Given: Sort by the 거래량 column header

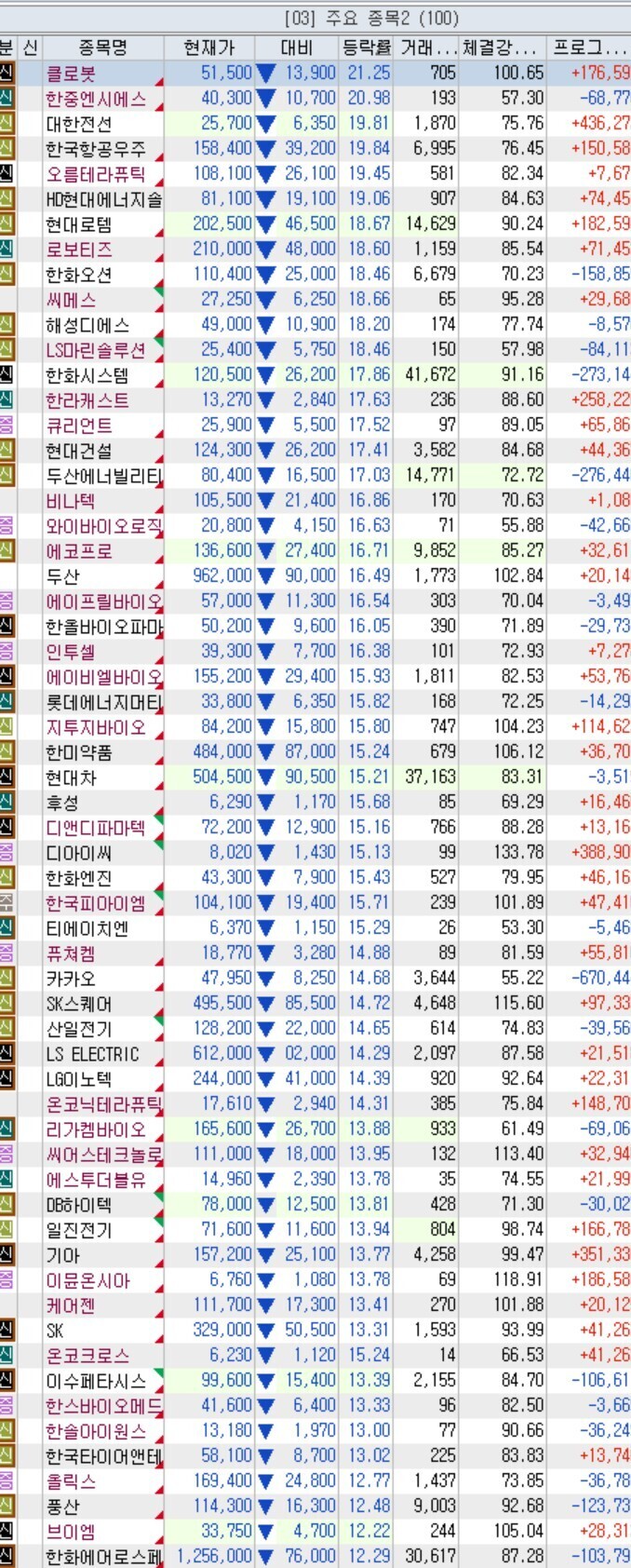Looking at the screenshot, I should (x=427, y=47).
